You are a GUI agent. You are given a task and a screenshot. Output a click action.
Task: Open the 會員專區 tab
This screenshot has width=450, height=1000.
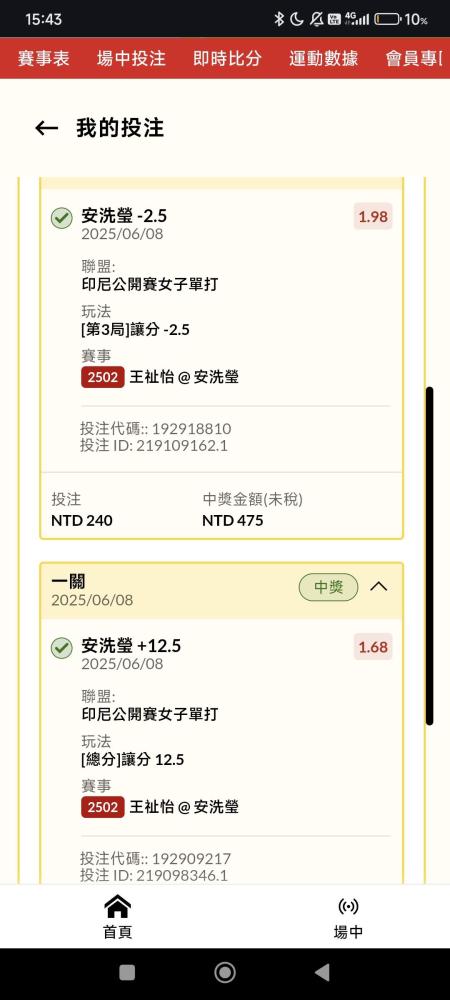pyautogui.click(x=414, y=59)
